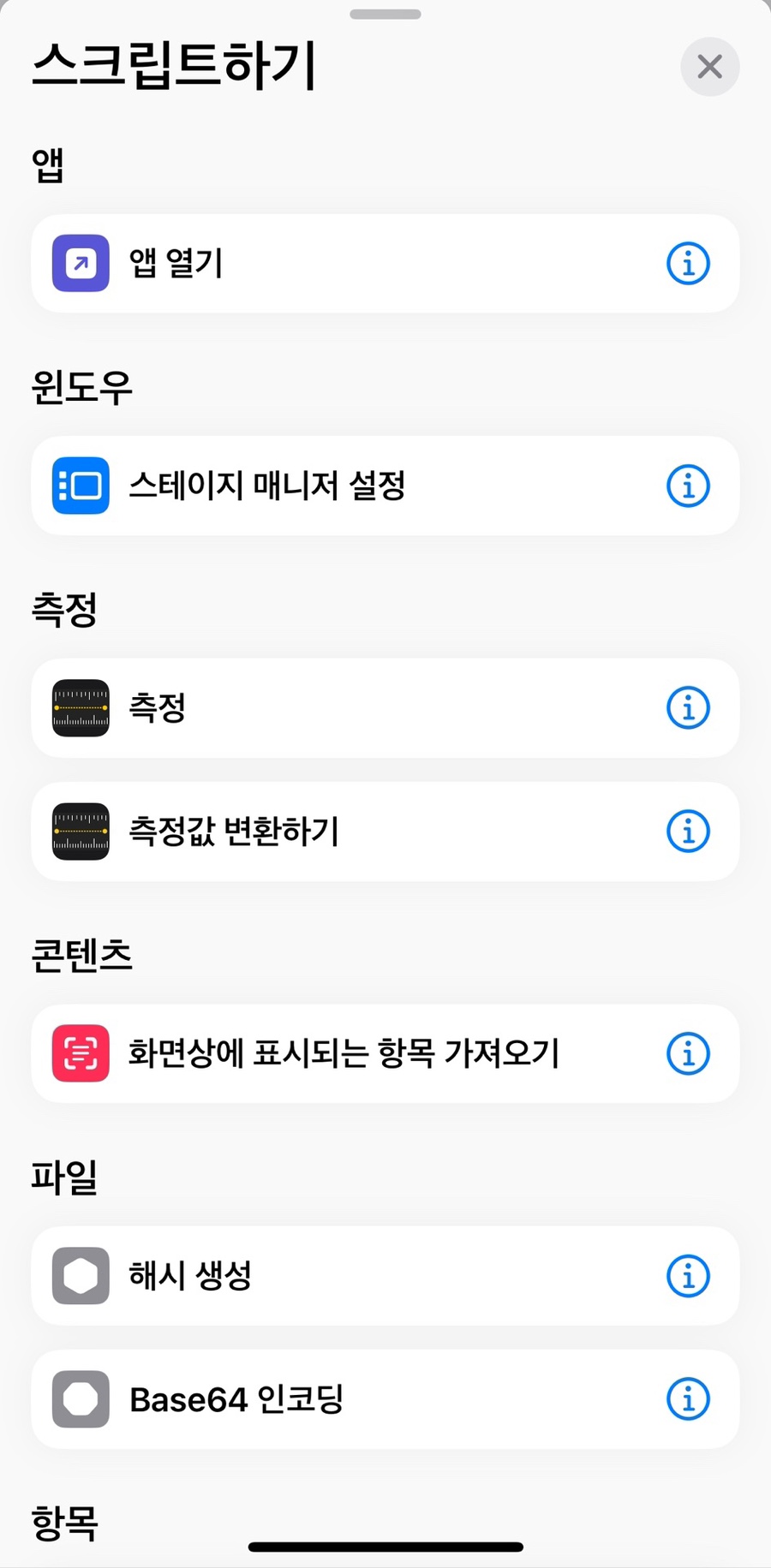Viewport: 771px width, 1568px height.
Task: Show details for 화면상에 표시되는 항목 가져오기
Action: (x=688, y=1054)
